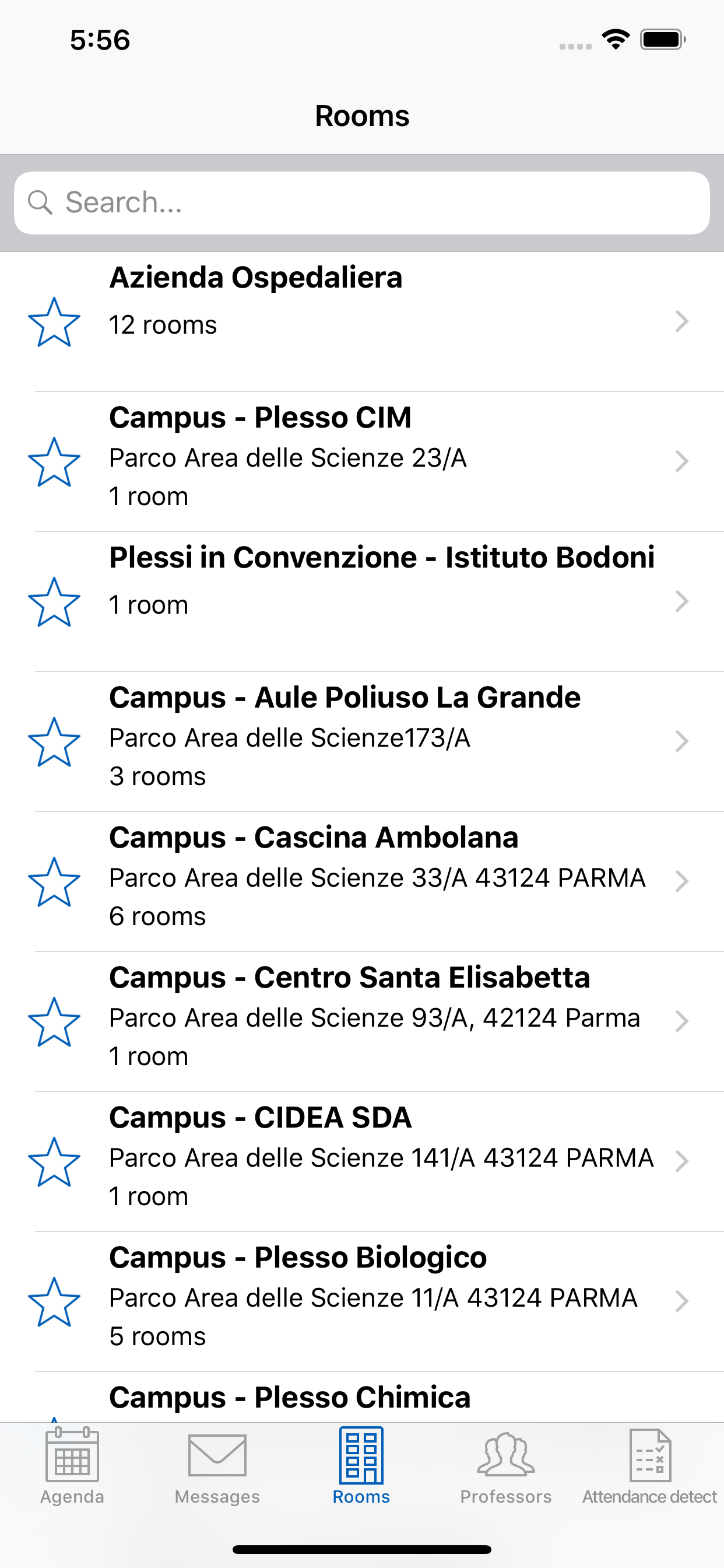Open the Attendance detect tab
724x1568 pixels.
pyautogui.click(x=650, y=1466)
